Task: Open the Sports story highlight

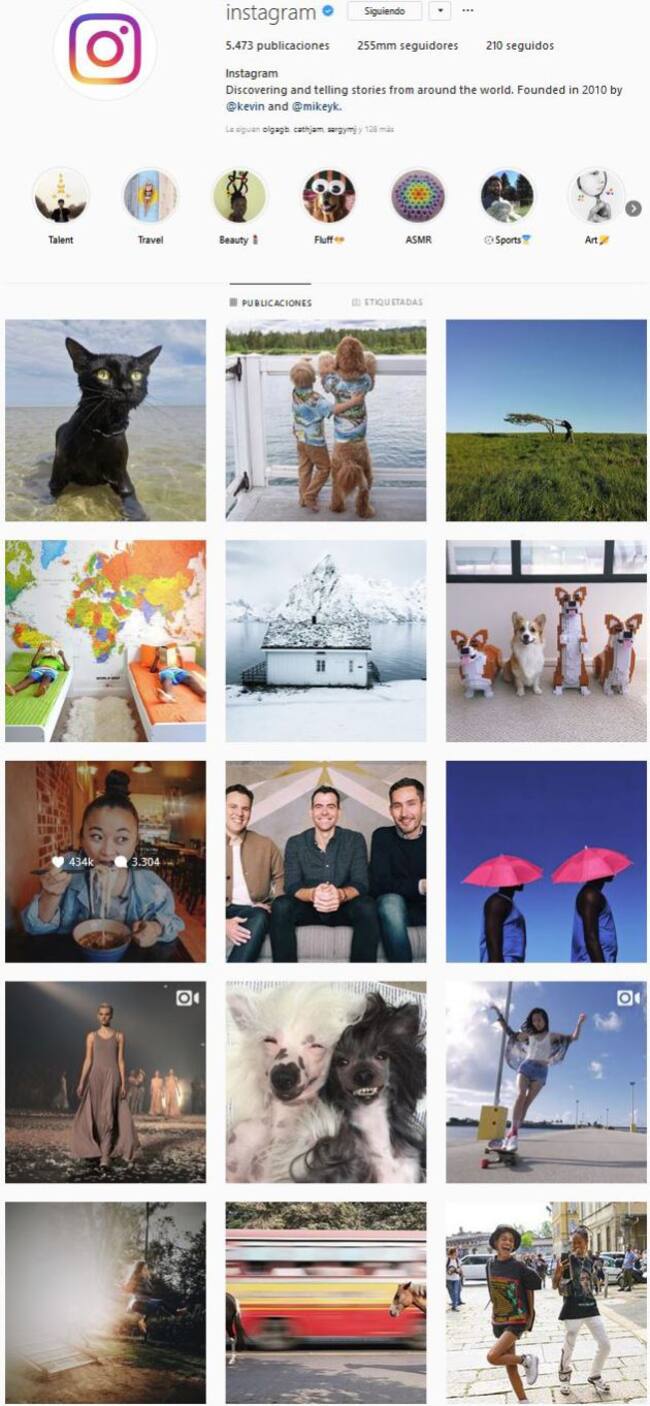Action: click(507, 196)
